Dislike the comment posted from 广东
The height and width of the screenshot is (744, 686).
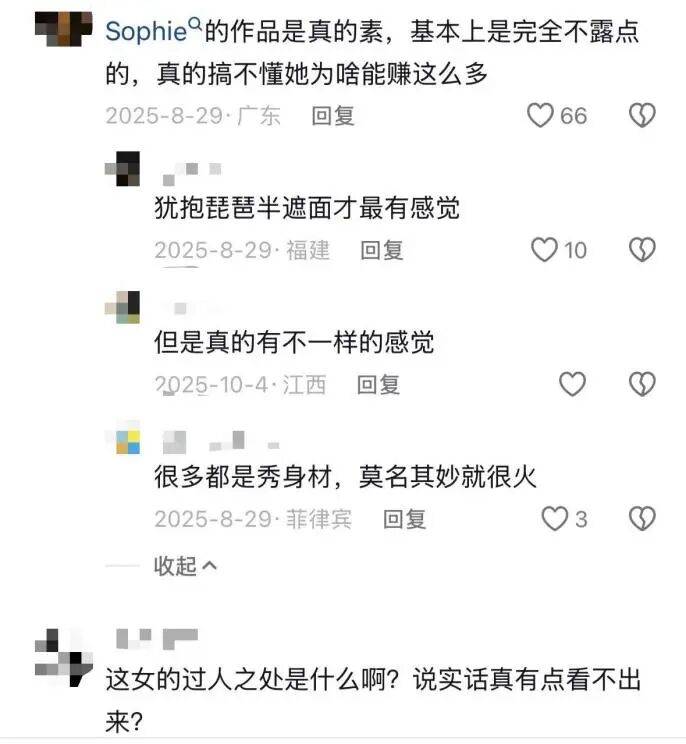641,116
